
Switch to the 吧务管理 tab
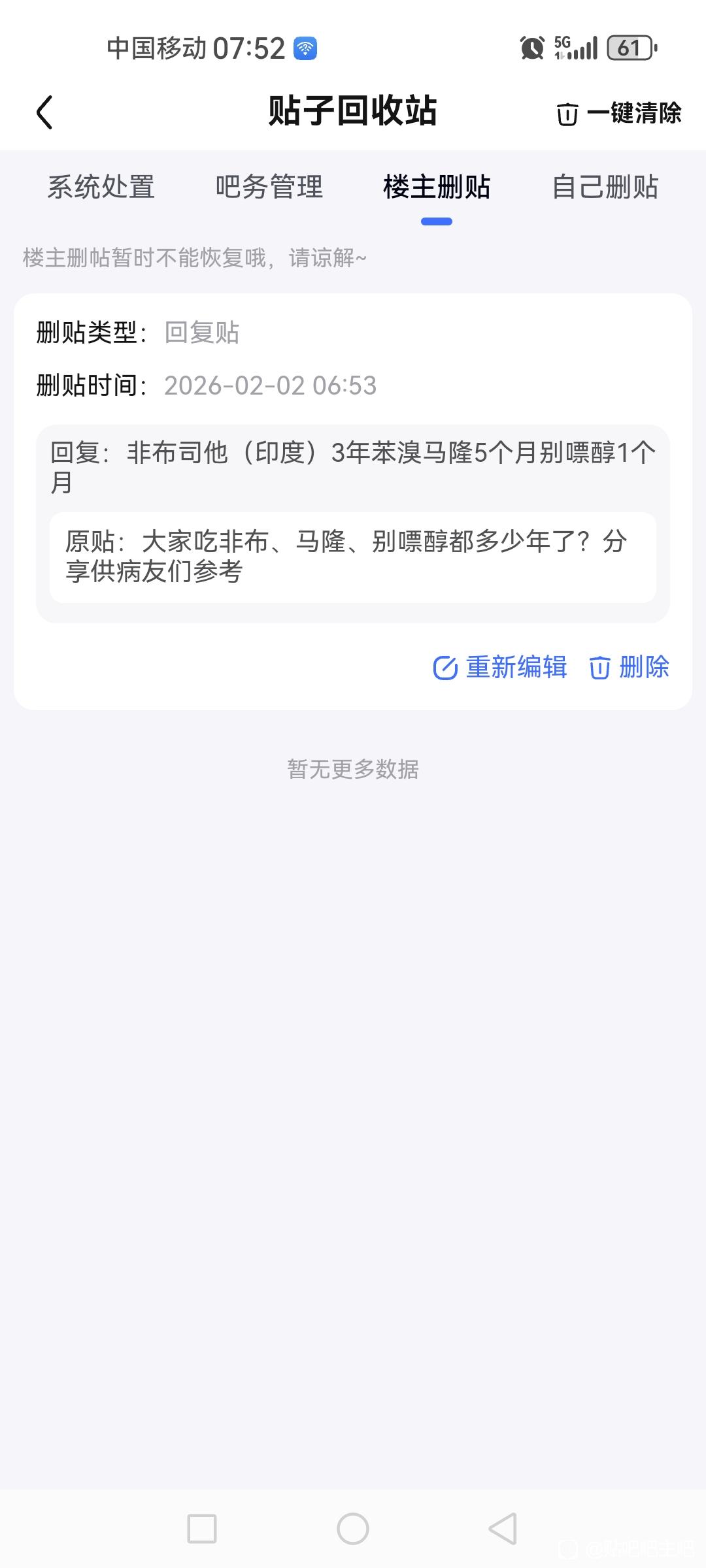269,187
